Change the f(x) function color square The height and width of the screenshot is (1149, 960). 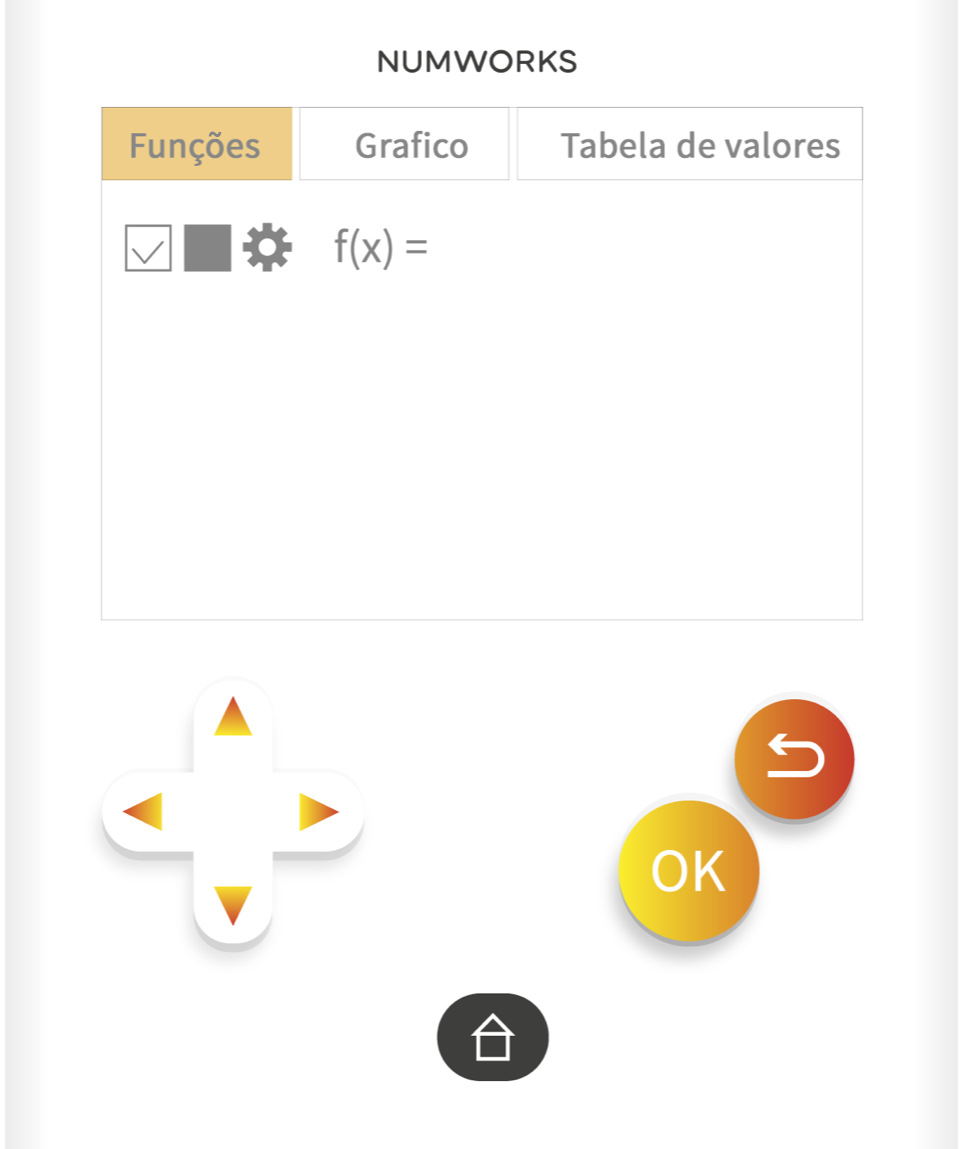click(207, 248)
